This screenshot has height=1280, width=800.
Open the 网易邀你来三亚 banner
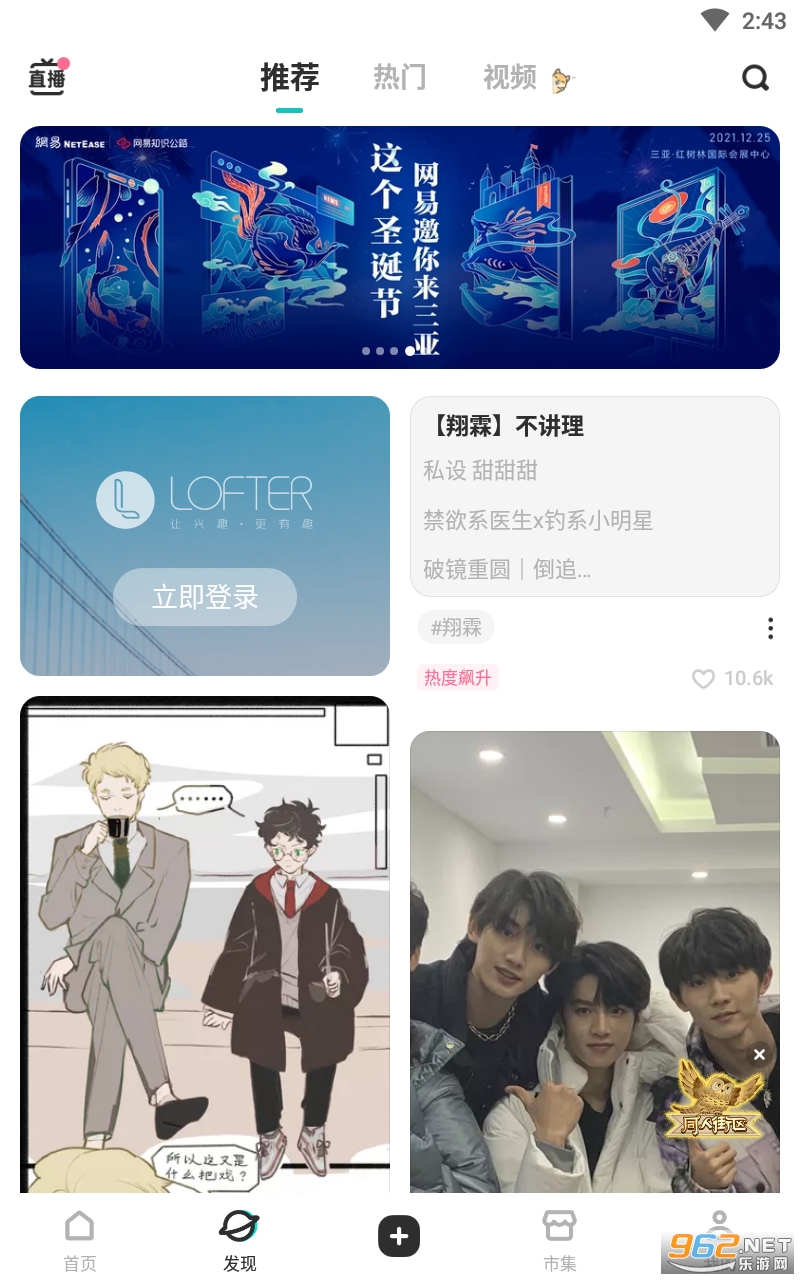click(400, 247)
